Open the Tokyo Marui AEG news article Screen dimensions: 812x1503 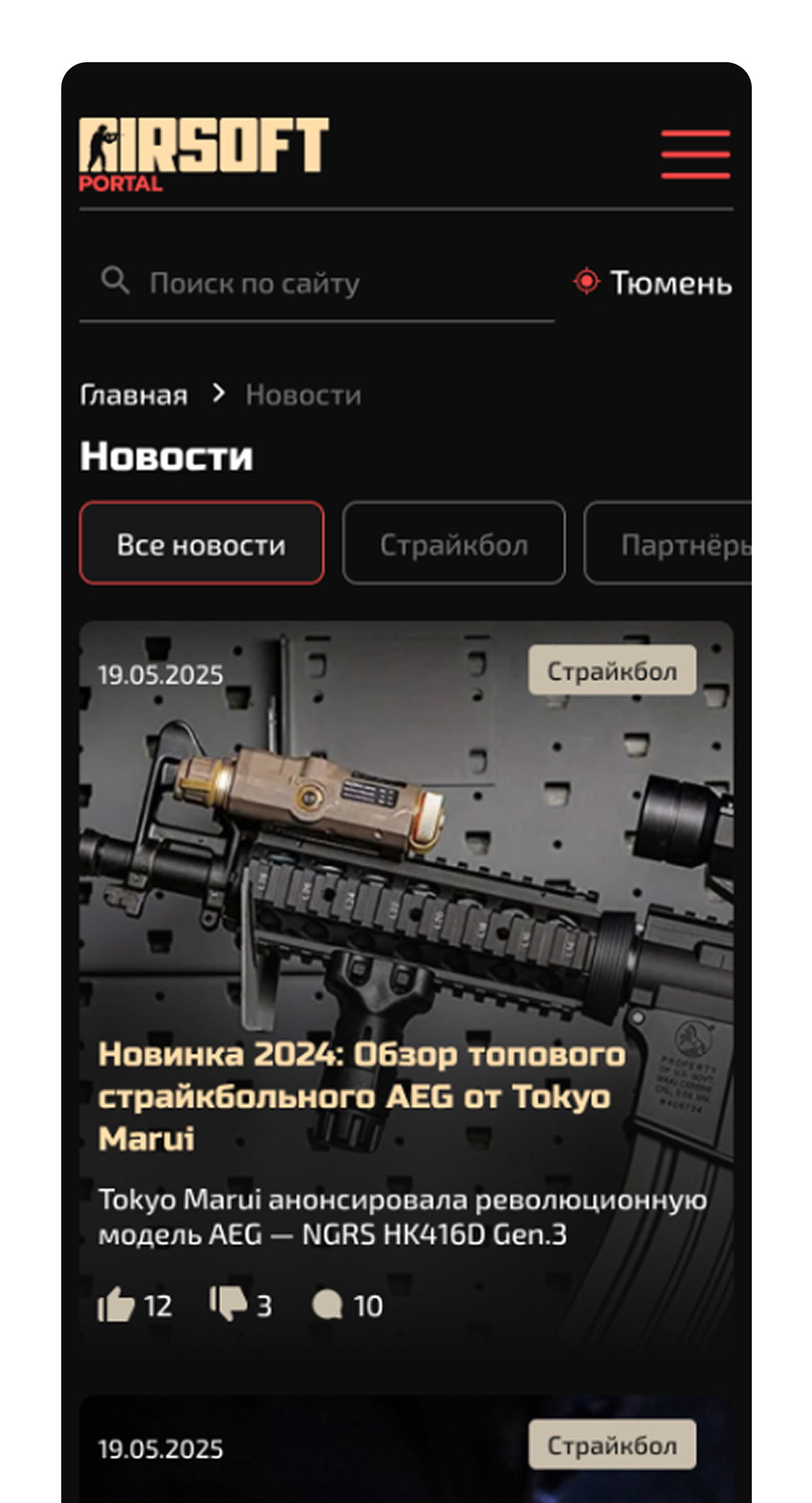[361, 1096]
